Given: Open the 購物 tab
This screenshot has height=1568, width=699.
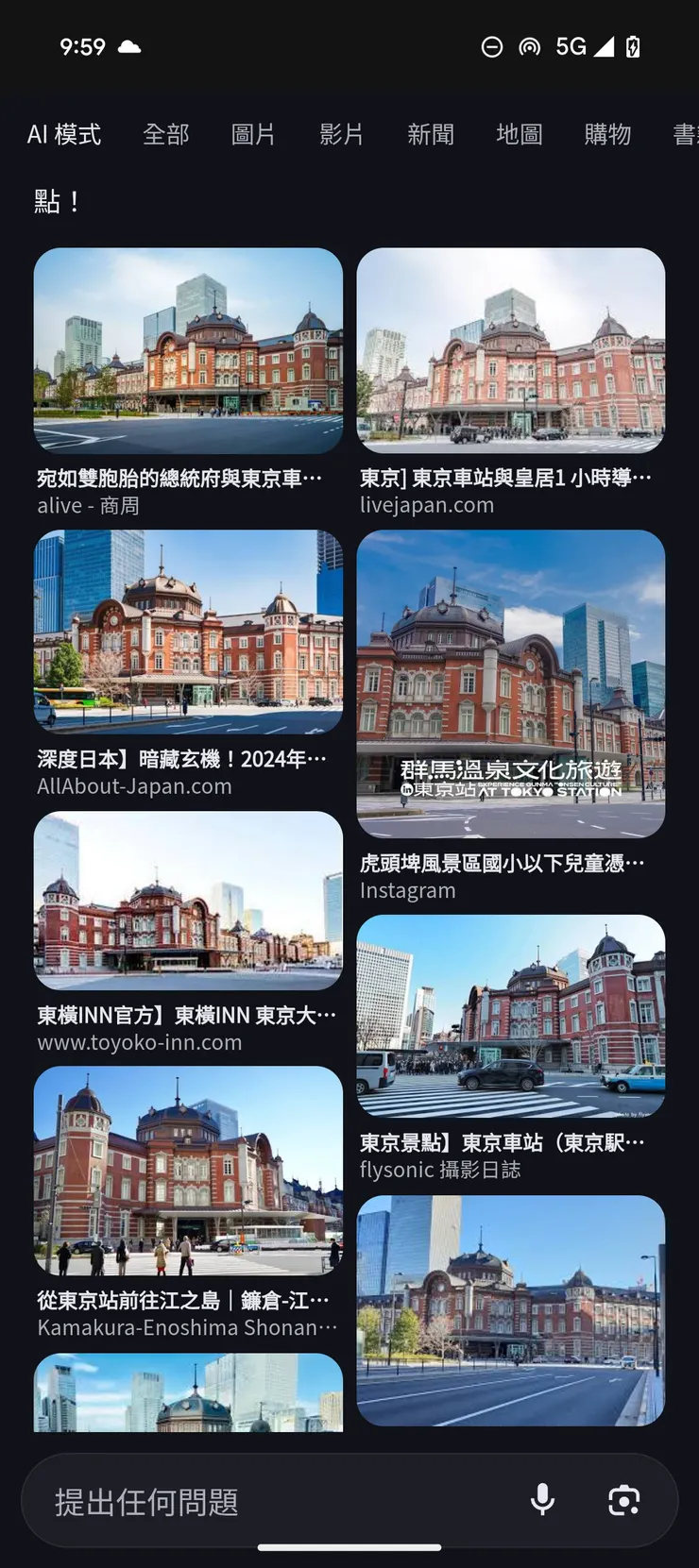Looking at the screenshot, I should (x=607, y=135).
